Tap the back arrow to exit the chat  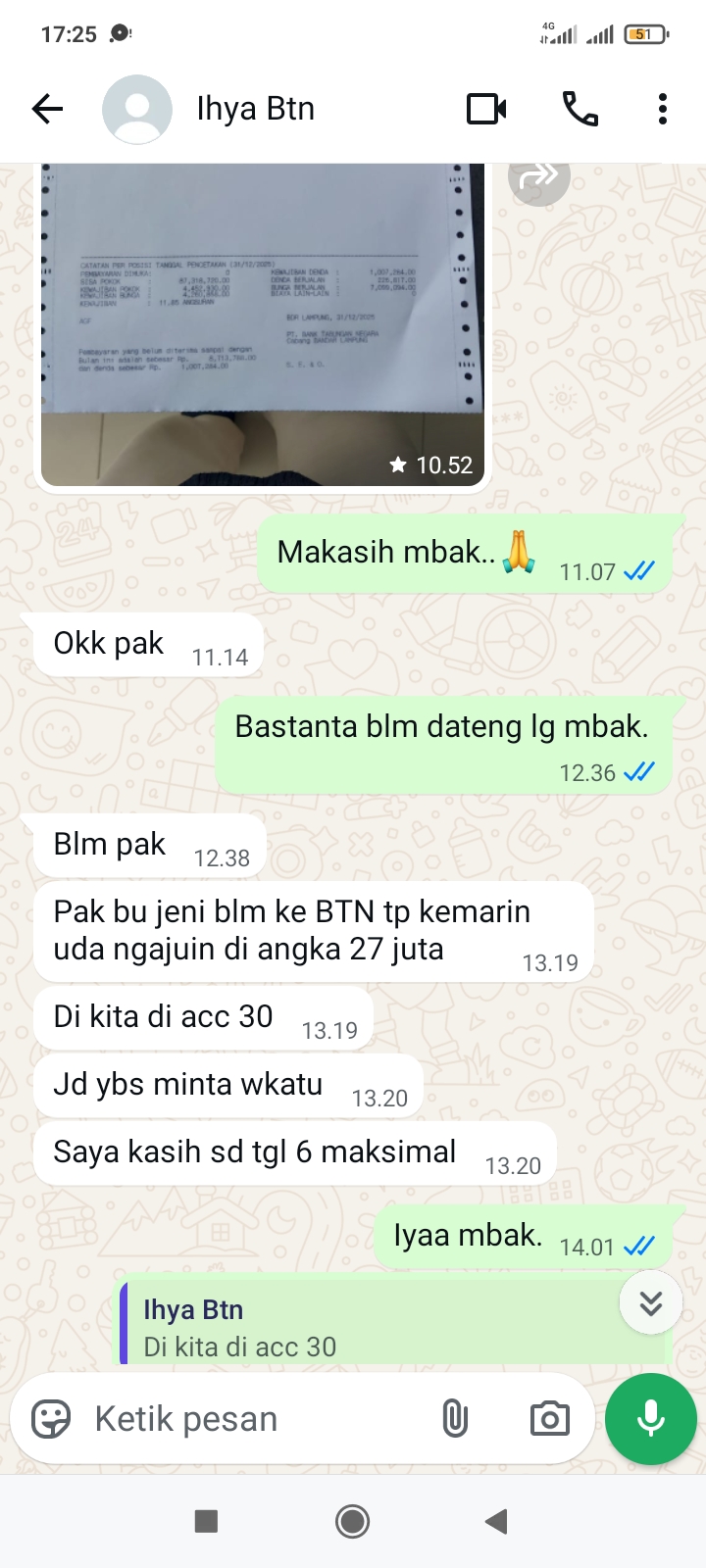pyautogui.click(x=46, y=109)
